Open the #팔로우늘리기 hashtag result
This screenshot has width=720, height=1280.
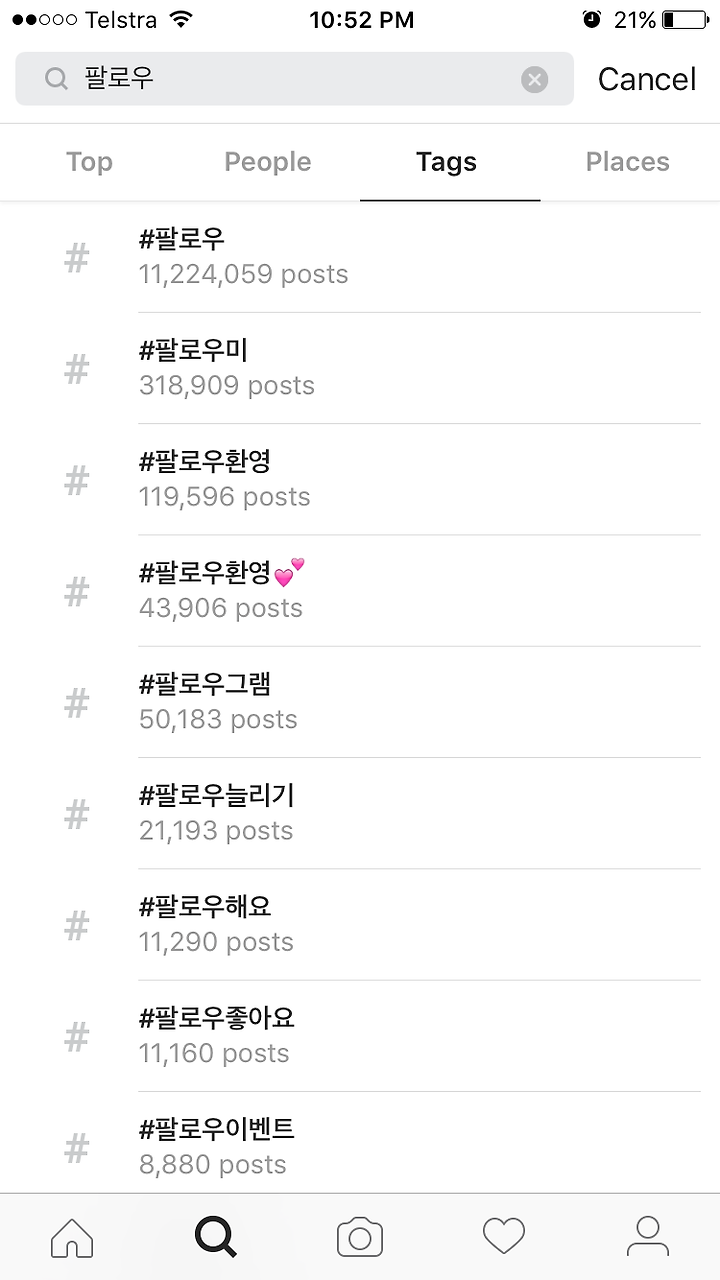pos(360,812)
